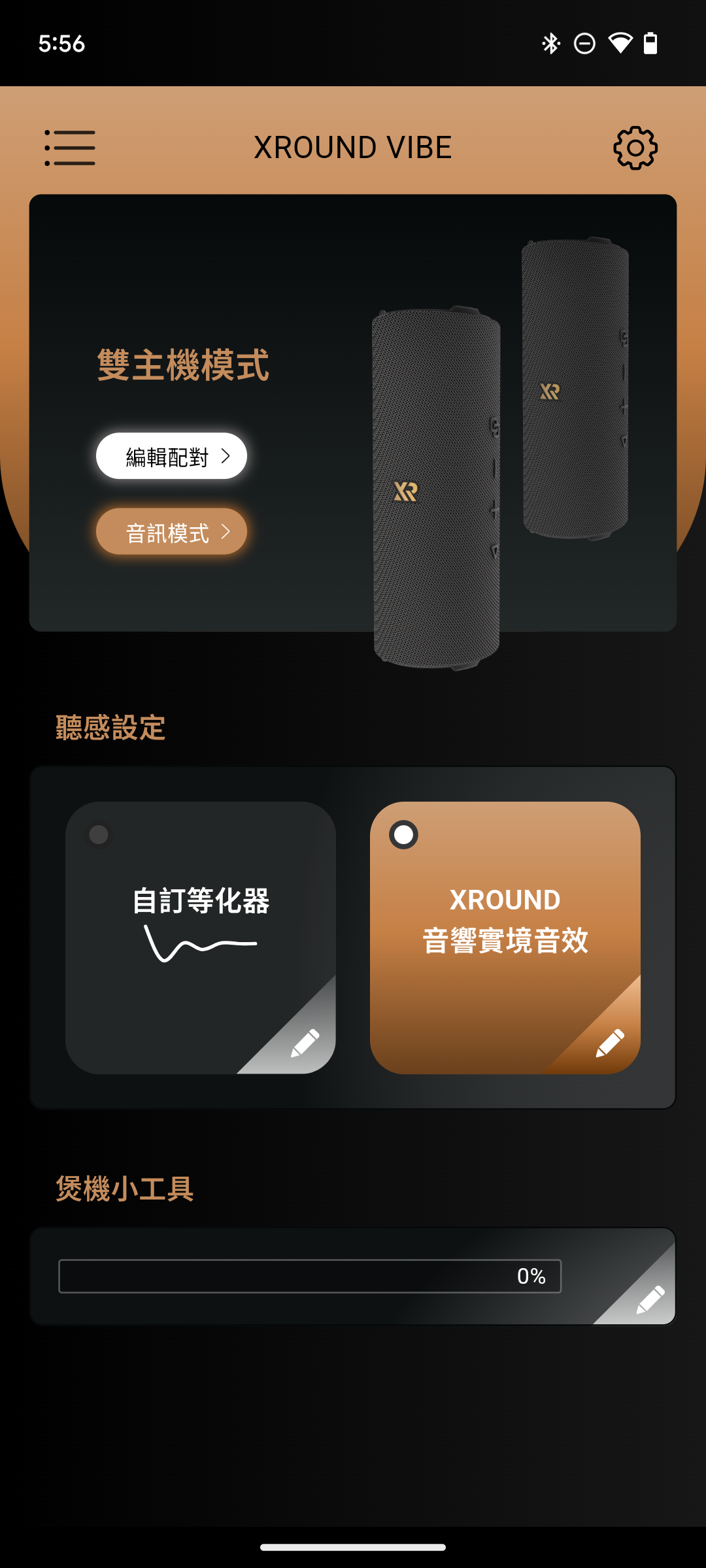This screenshot has width=706, height=1568.
Task: Edit XROUND 音響實境音效 settings
Action: (609, 1043)
